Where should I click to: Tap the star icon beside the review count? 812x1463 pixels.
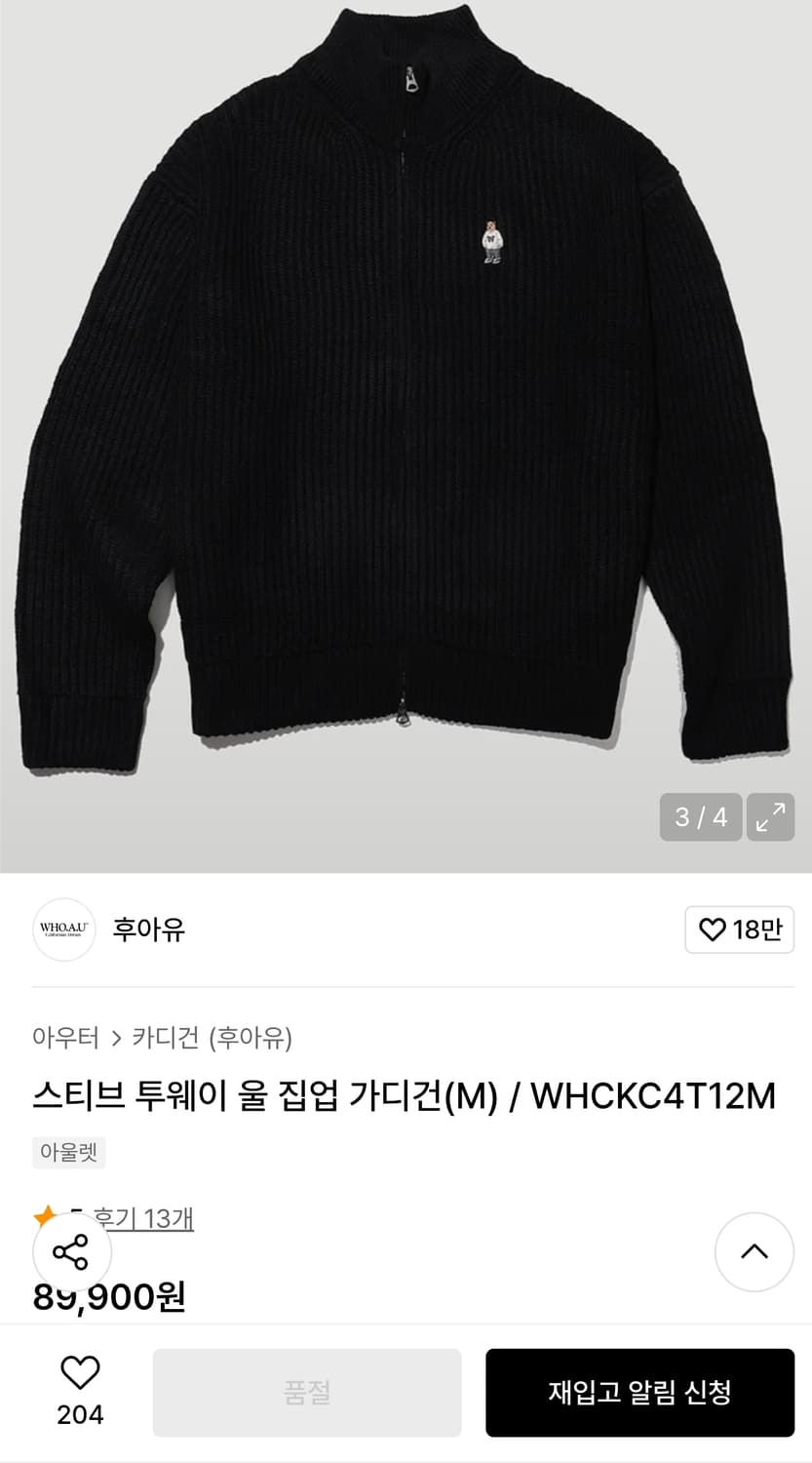43,1215
